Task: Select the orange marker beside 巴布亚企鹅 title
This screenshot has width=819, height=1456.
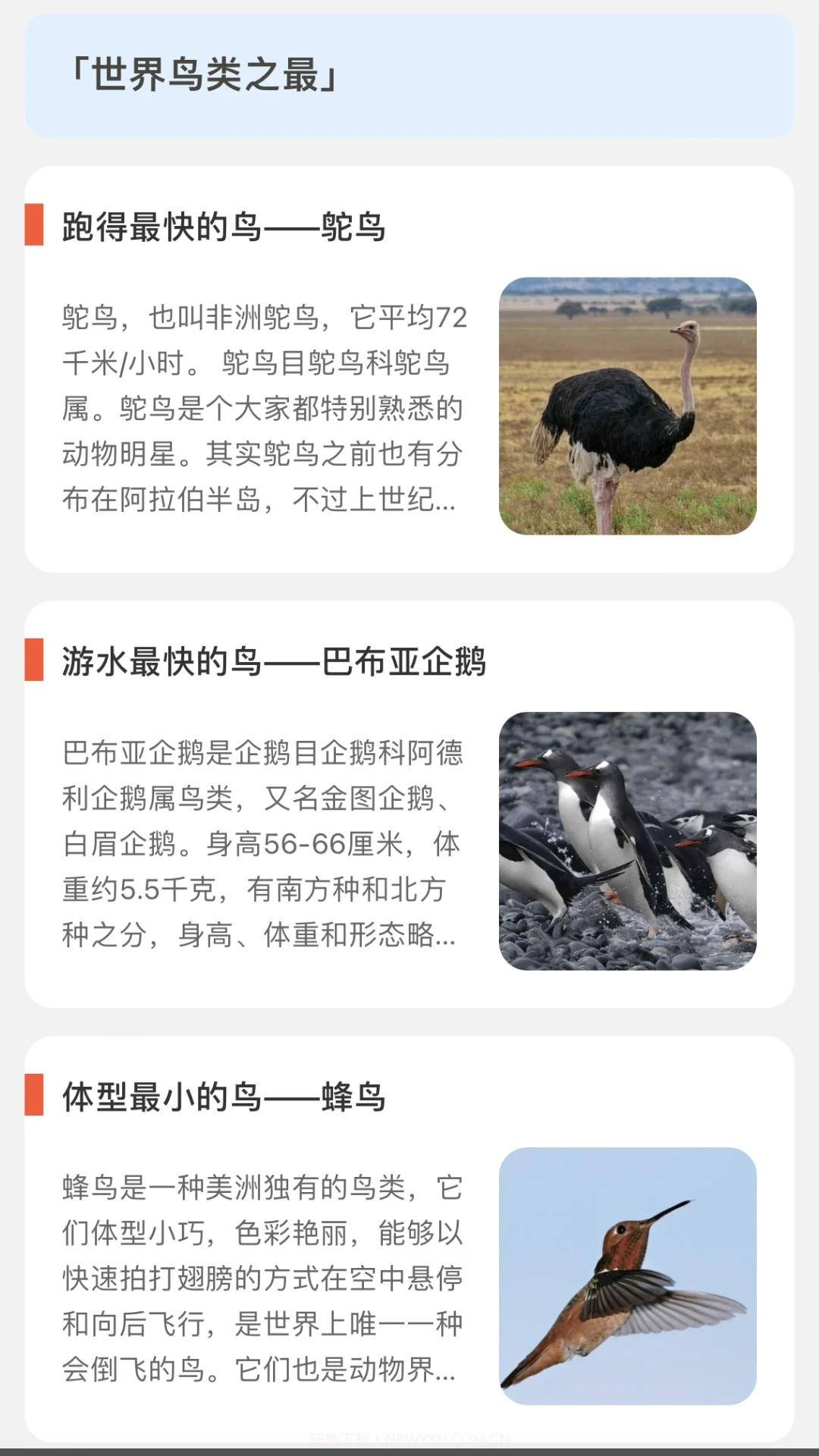Action: tap(33, 661)
